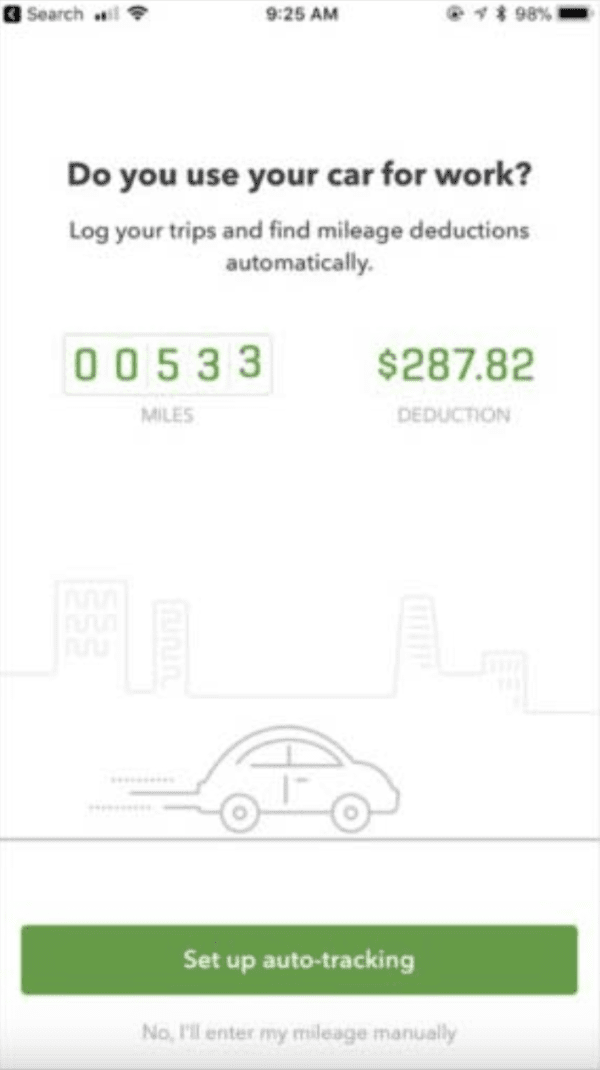Choose to enter my mileage manually

click(x=298, y=1032)
